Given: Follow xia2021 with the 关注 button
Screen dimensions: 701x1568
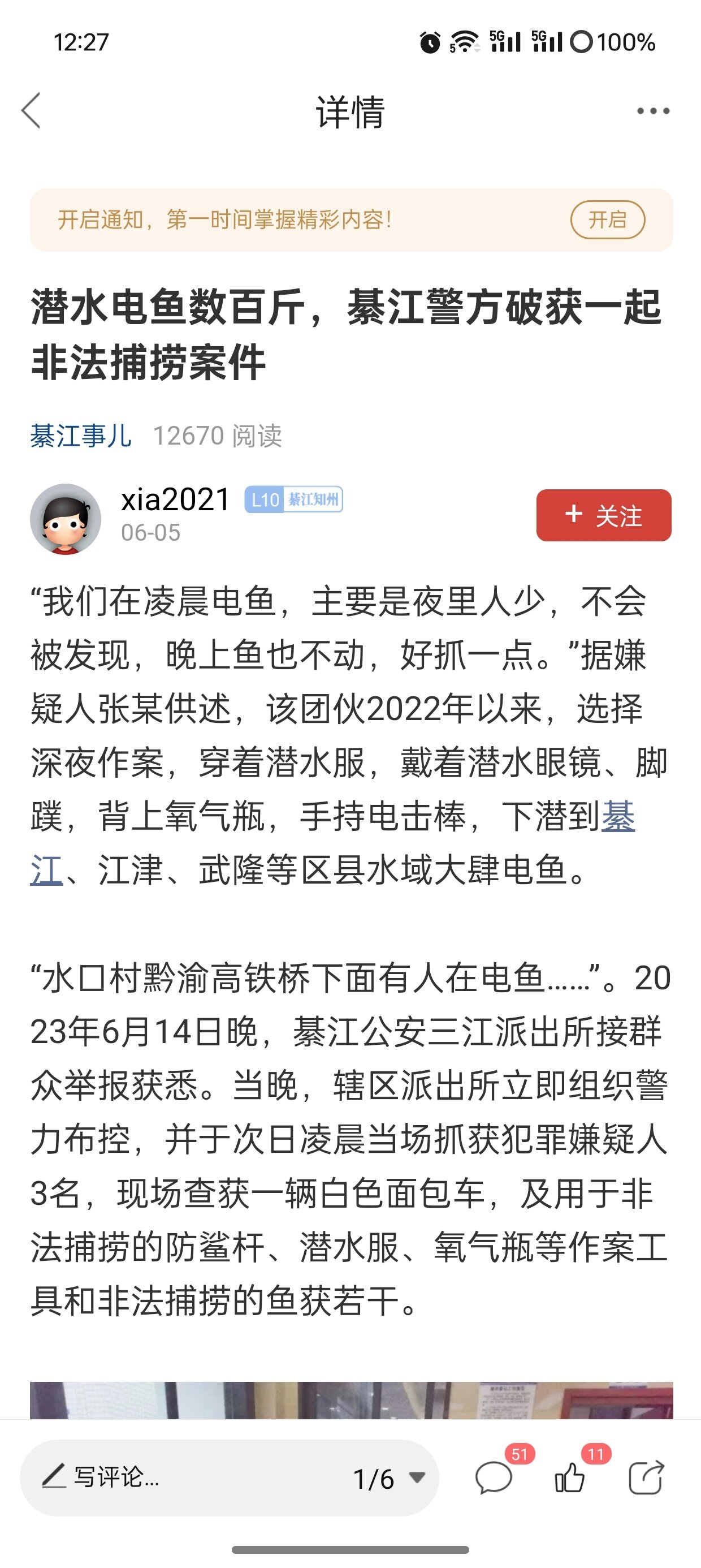Looking at the screenshot, I should tap(603, 515).
